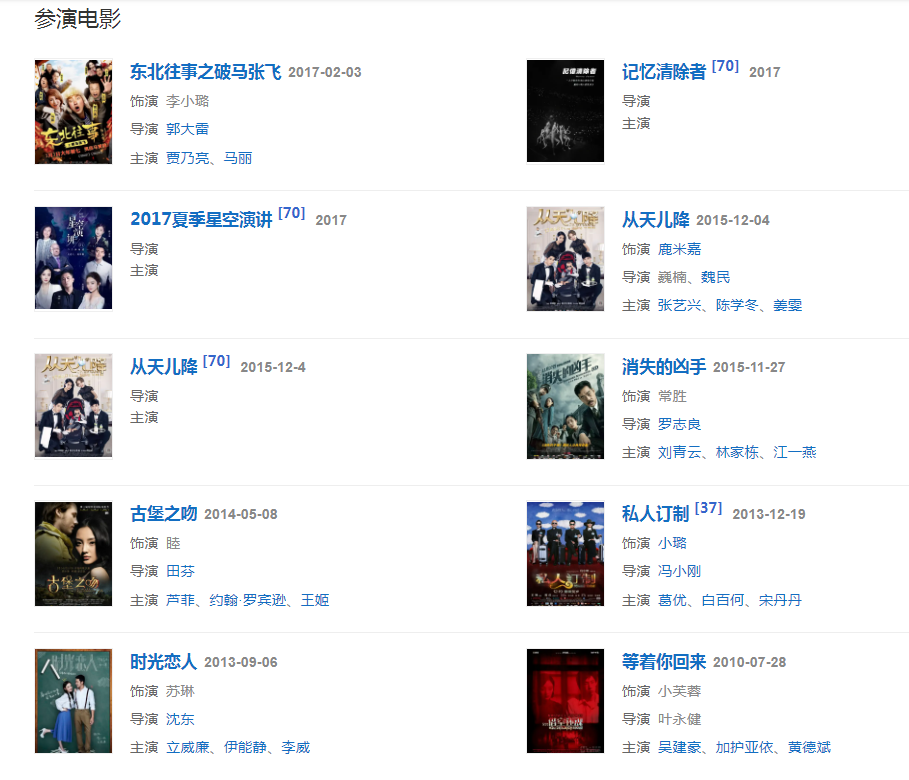Open movie title 等着你回来

point(663,662)
